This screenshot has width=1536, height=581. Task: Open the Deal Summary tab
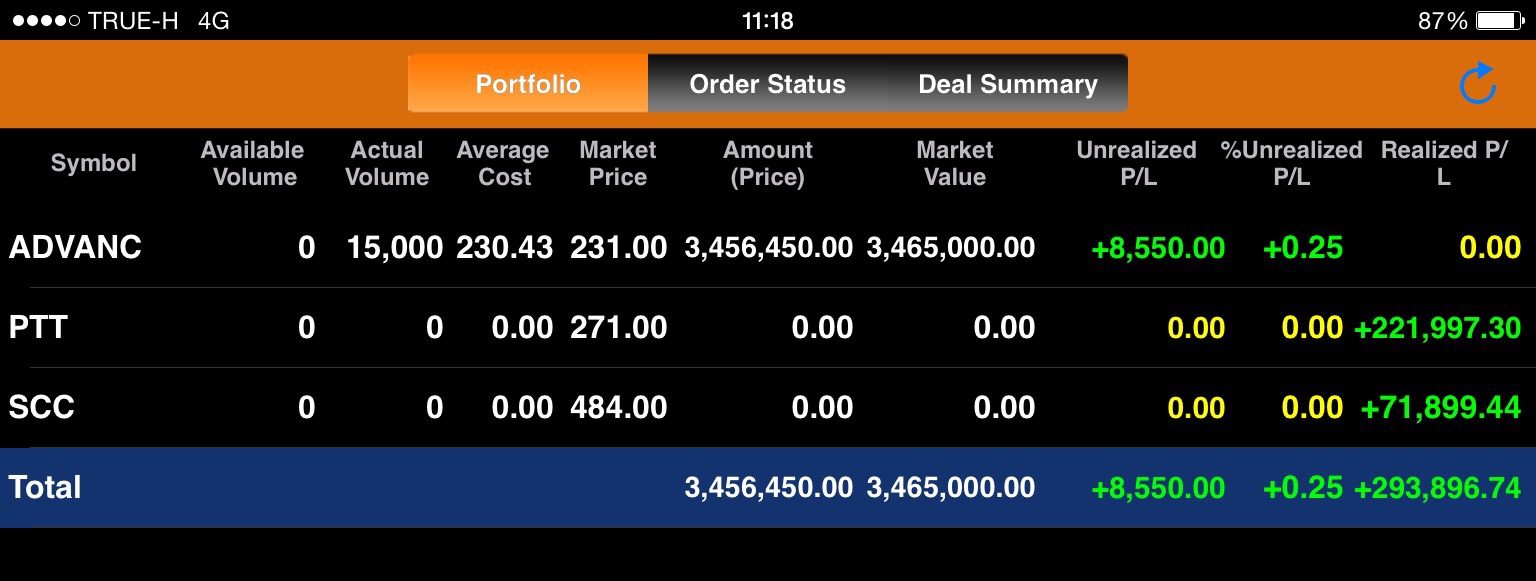click(x=1007, y=84)
